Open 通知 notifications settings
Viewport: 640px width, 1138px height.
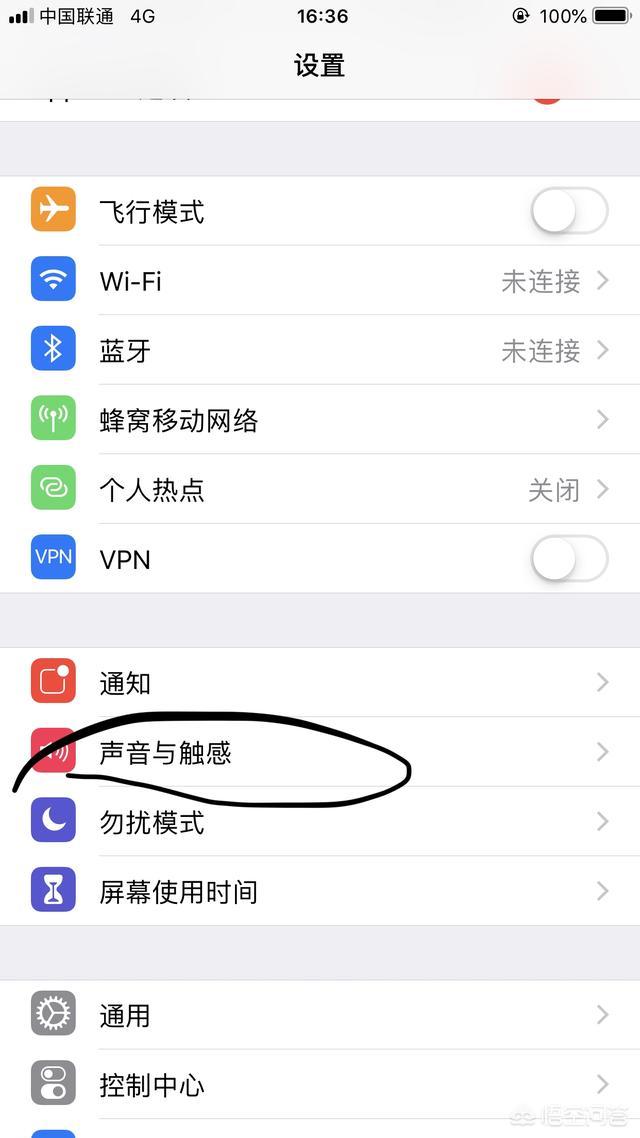point(320,683)
